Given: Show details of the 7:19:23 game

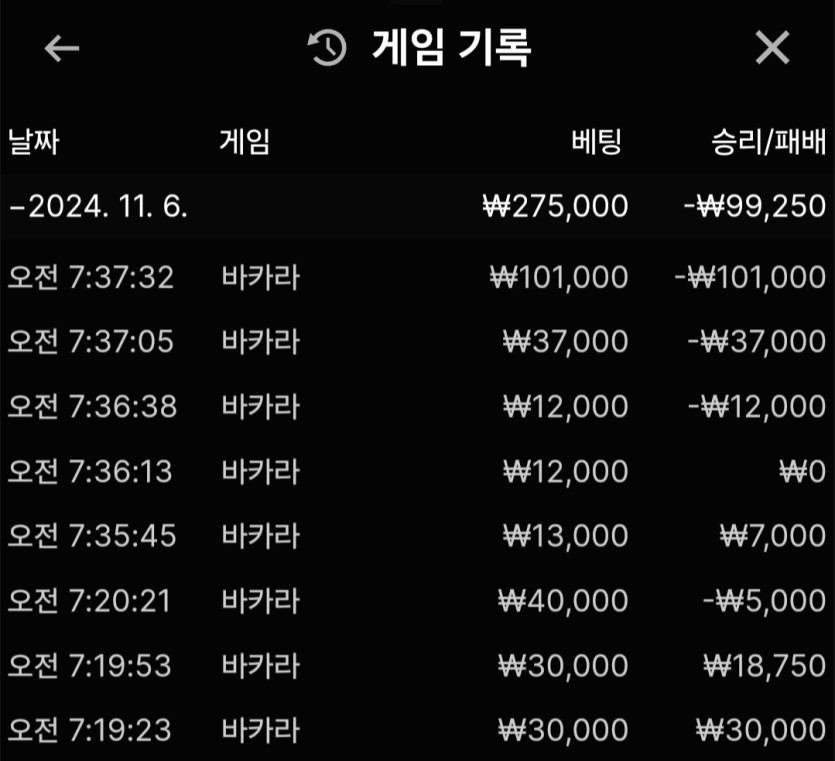Looking at the screenshot, I should (417, 729).
